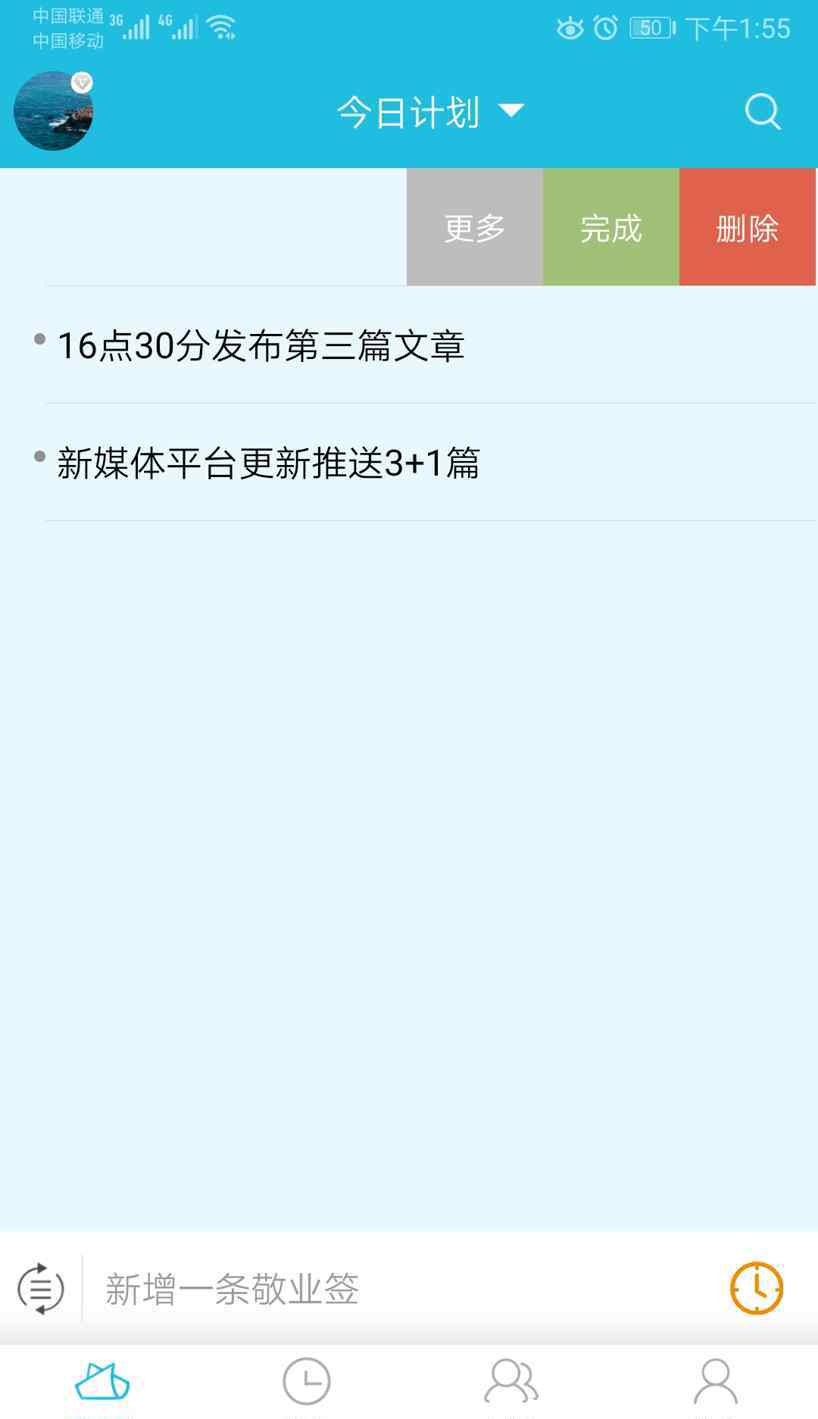Viewport: 818px width, 1419px height.
Task: Switch to the personal profile tab
Action: pos(715,1383)
